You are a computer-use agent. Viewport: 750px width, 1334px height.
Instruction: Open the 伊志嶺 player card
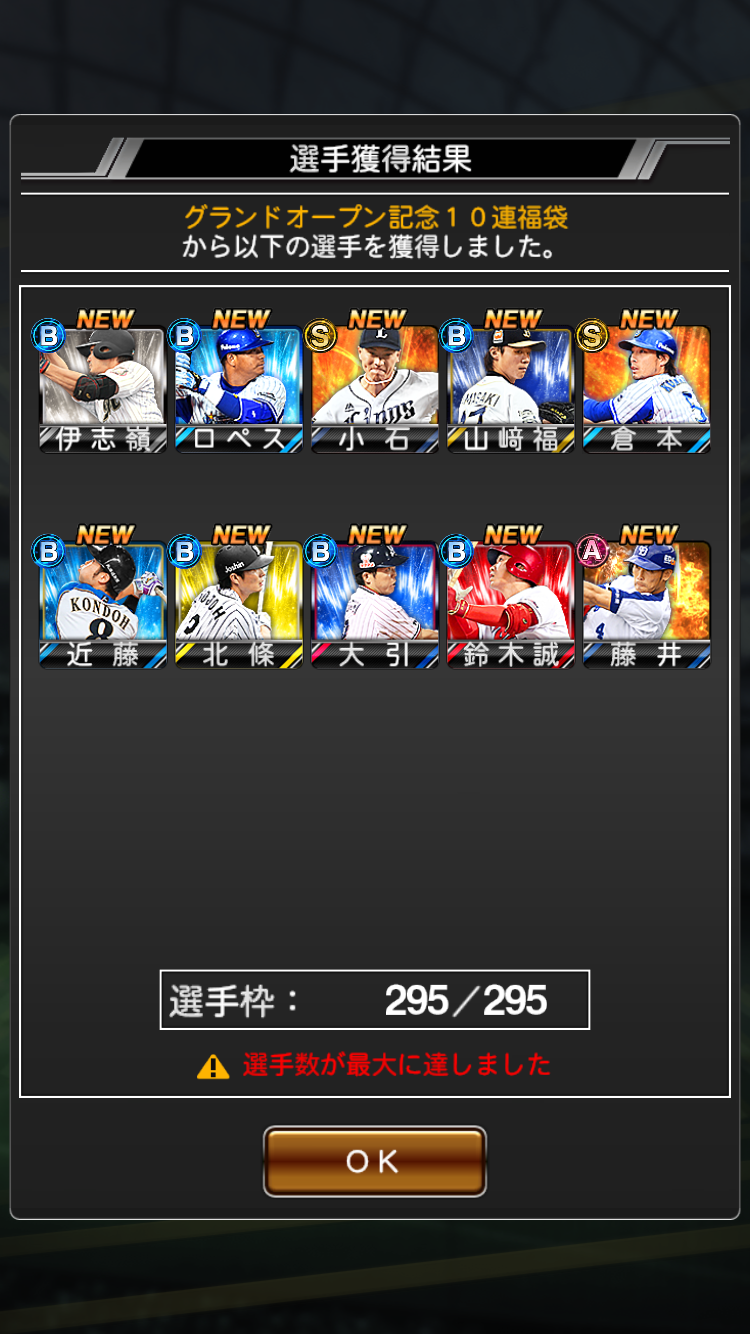[x=102, y=389]
